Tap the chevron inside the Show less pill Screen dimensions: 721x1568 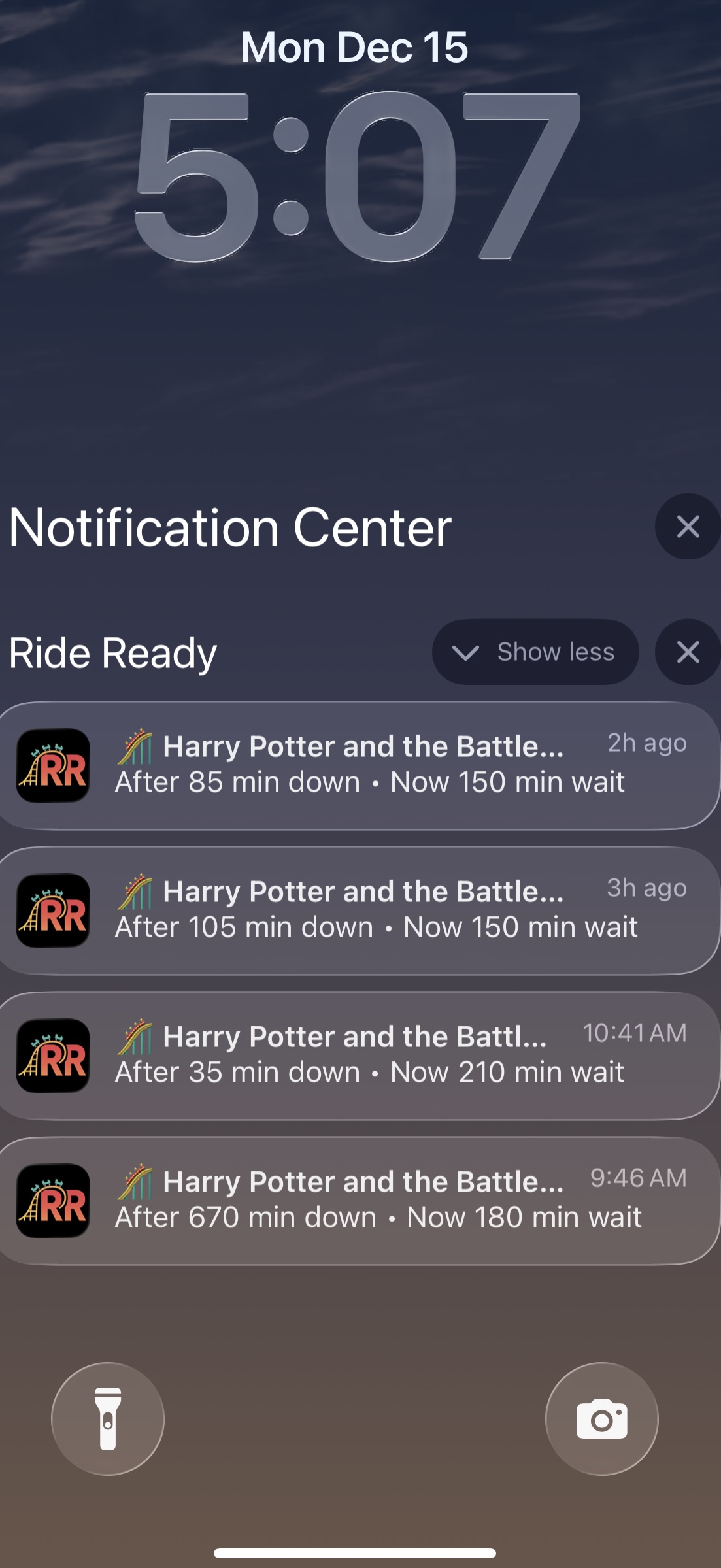pos(465,654)
